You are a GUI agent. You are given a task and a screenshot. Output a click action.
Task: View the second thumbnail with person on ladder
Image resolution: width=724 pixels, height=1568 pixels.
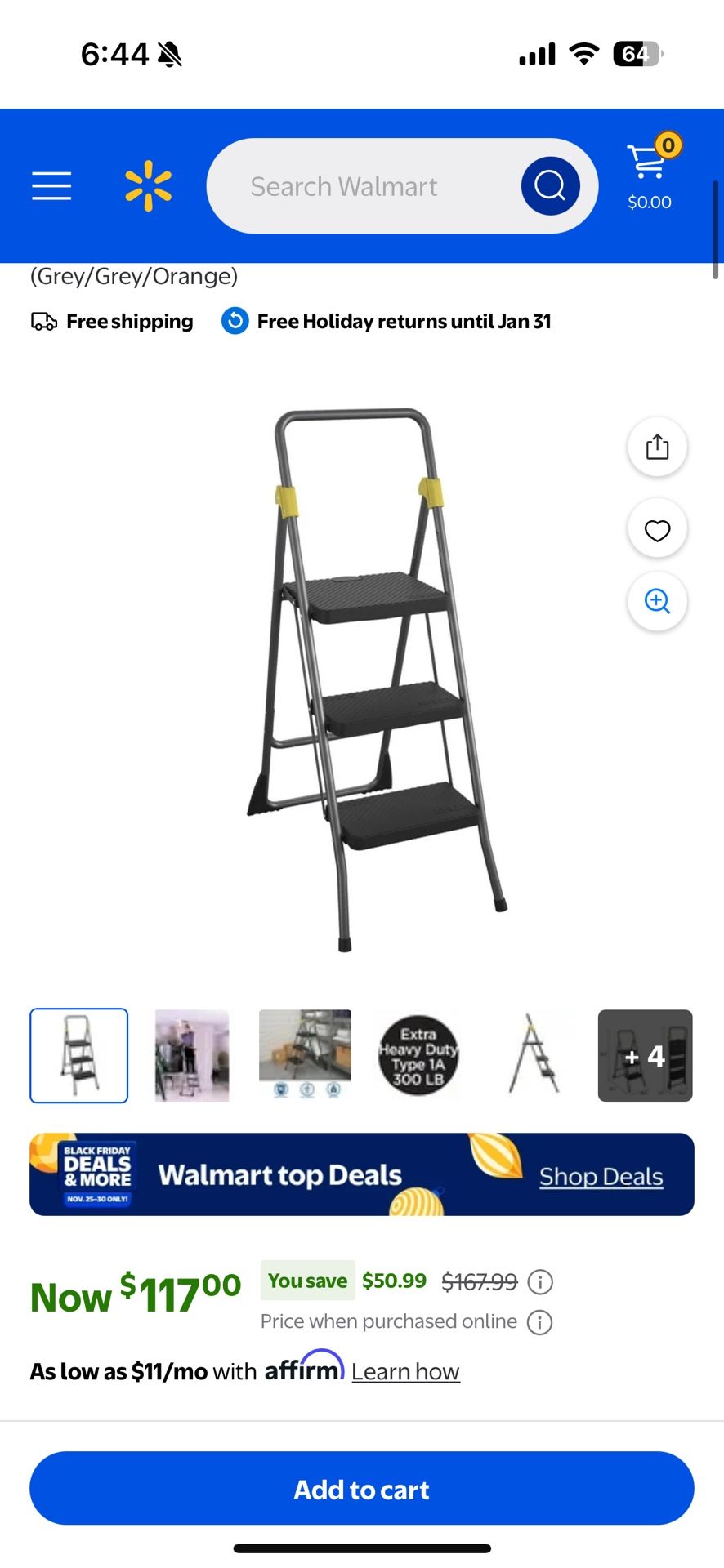point(192,1055)
